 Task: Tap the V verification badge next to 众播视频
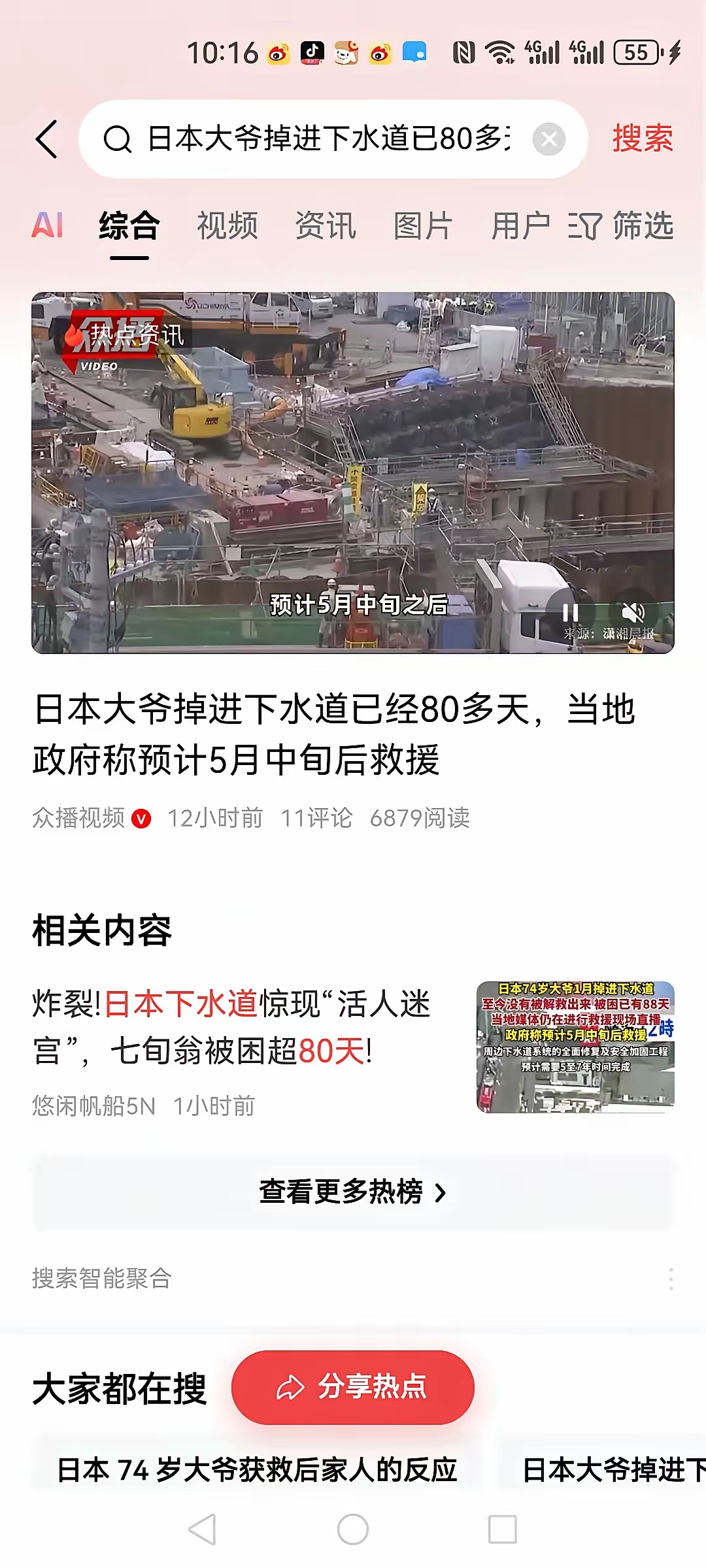(x=141, y=818)
